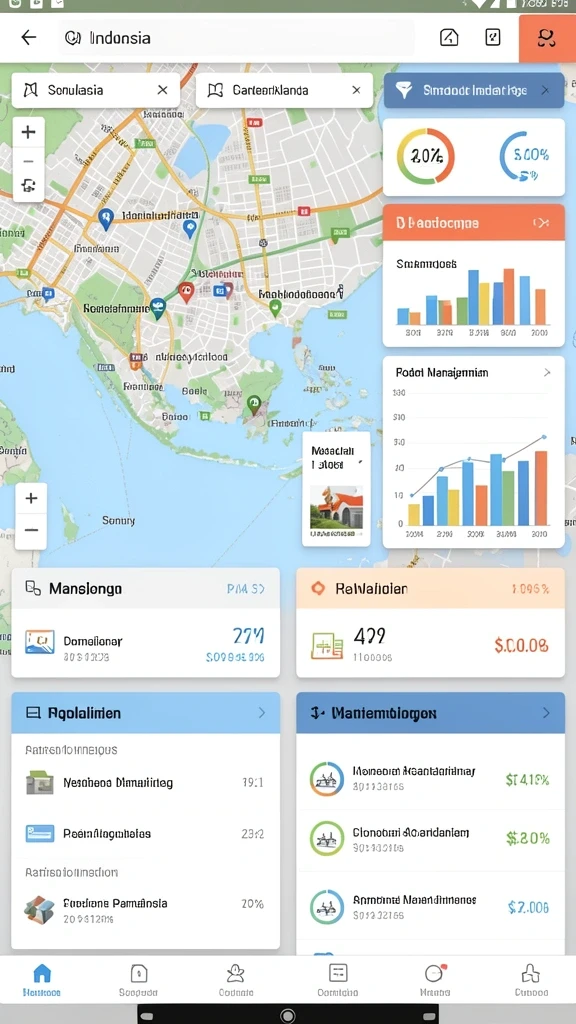
Task: Expand the Mantiembiogen section chevron
Action: 547,712
